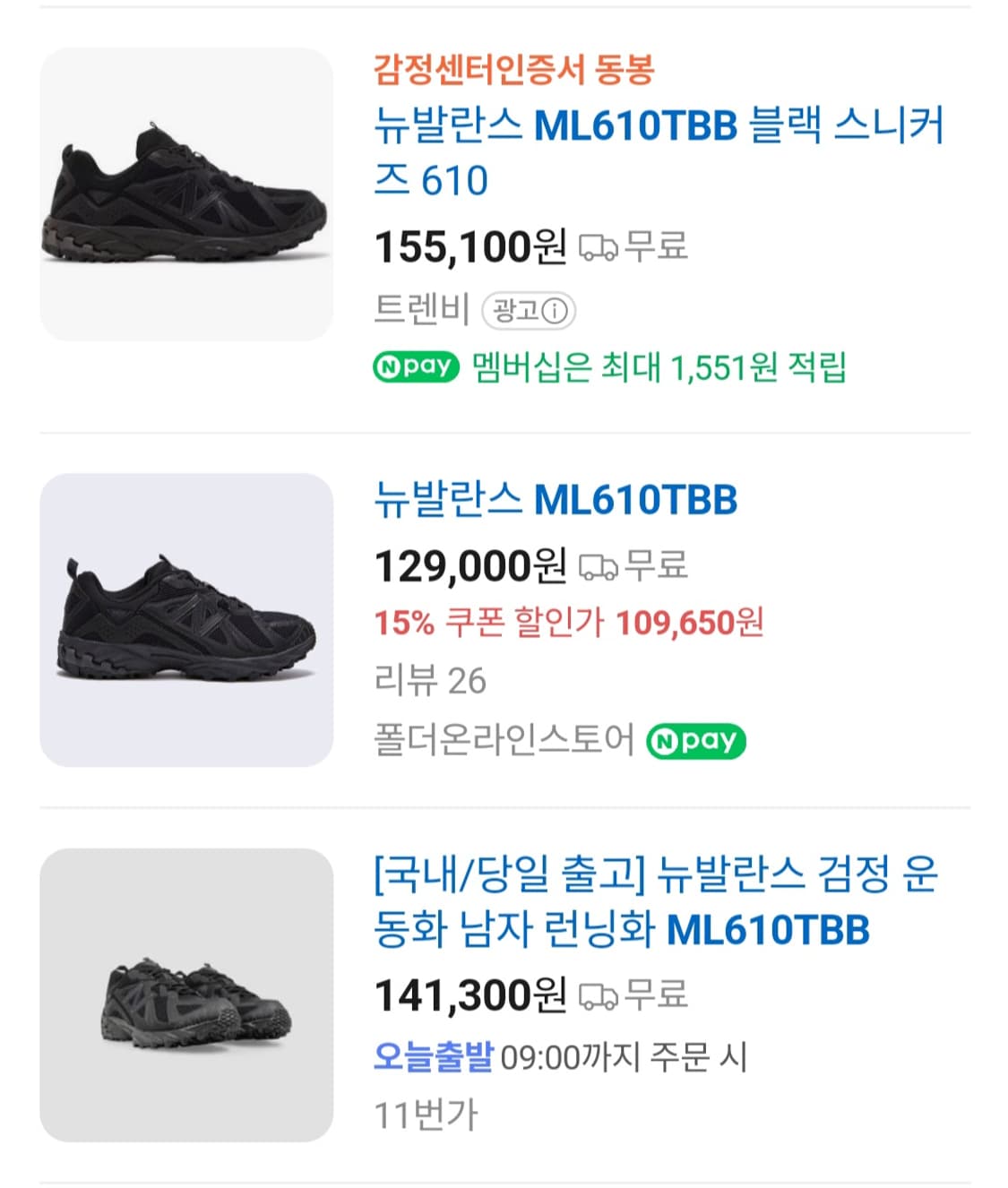Click the 오늘출발 shipping label
Screen dimensions: 1008x1188
434,1057
